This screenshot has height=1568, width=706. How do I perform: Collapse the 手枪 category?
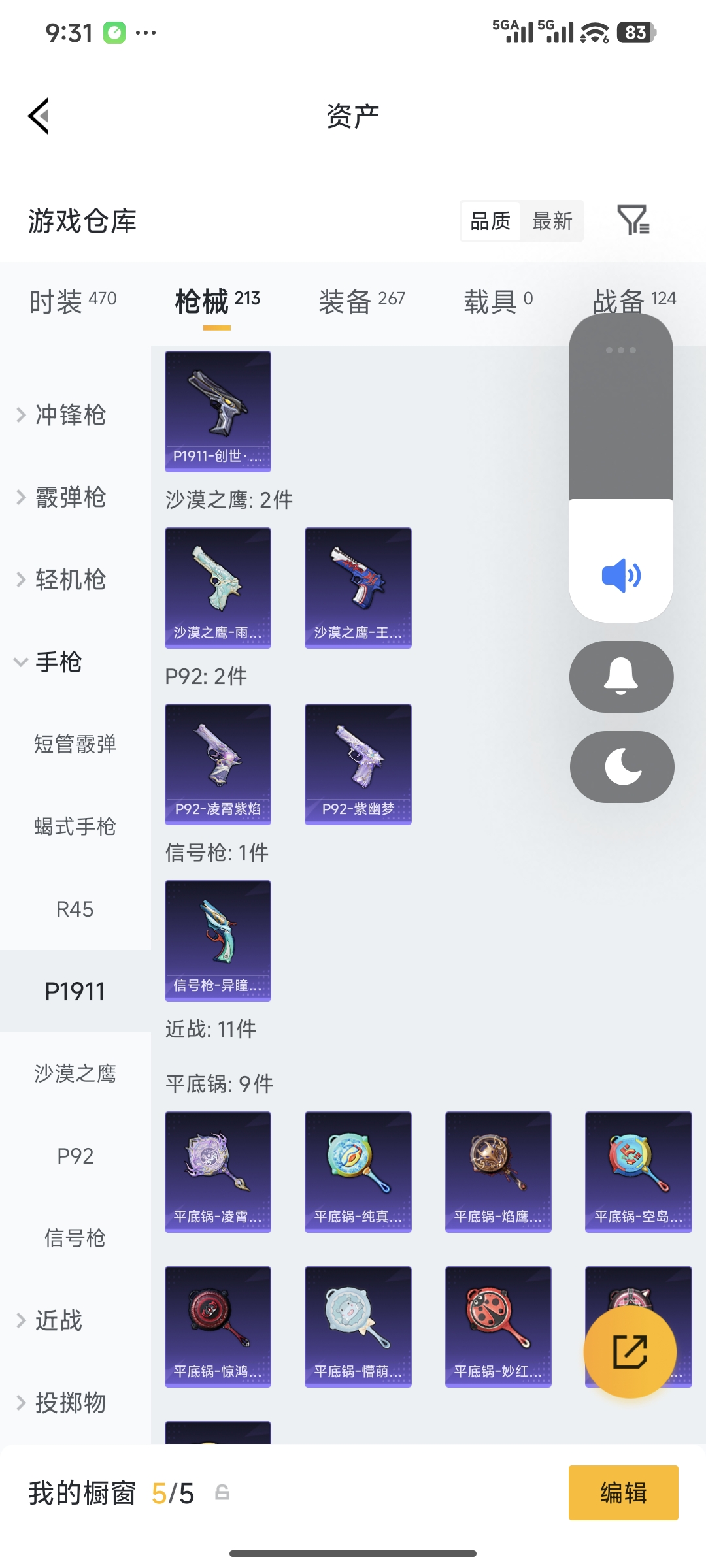pyautogui.click(x=59, y=662)
